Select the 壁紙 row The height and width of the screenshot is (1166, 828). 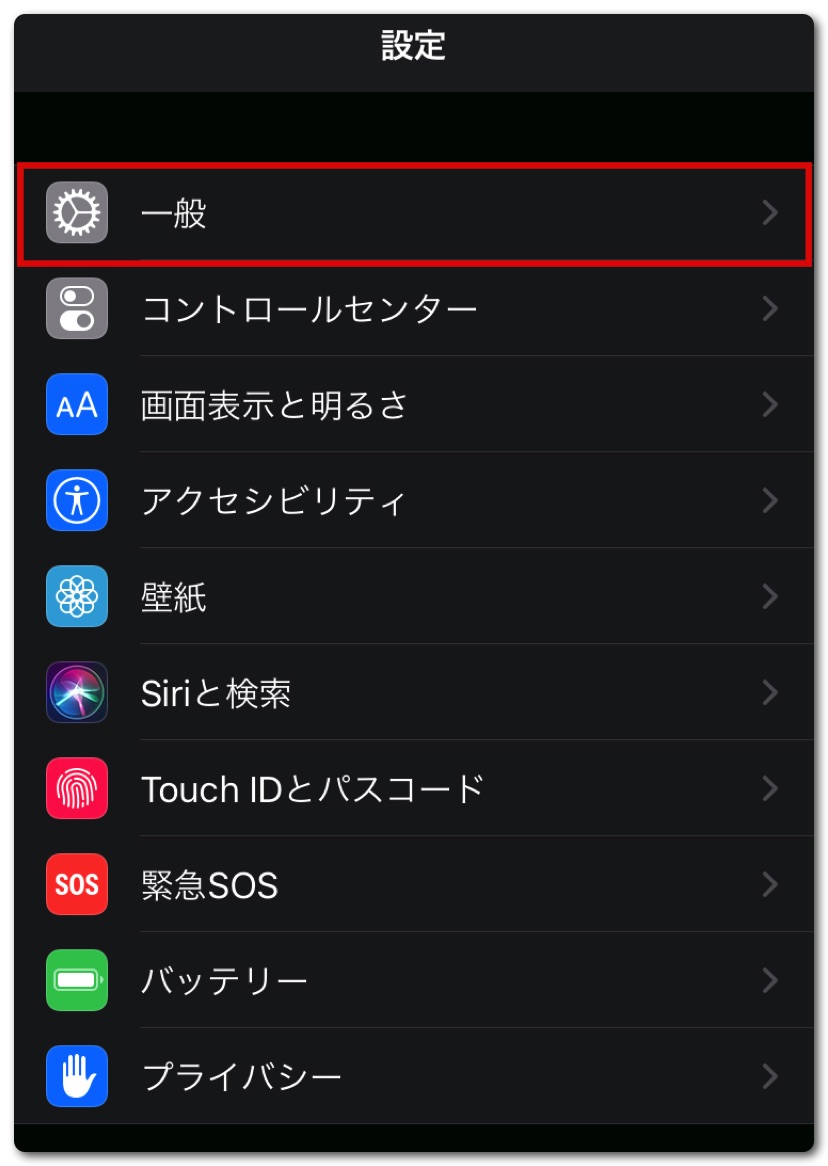click(x=413, y=597)
